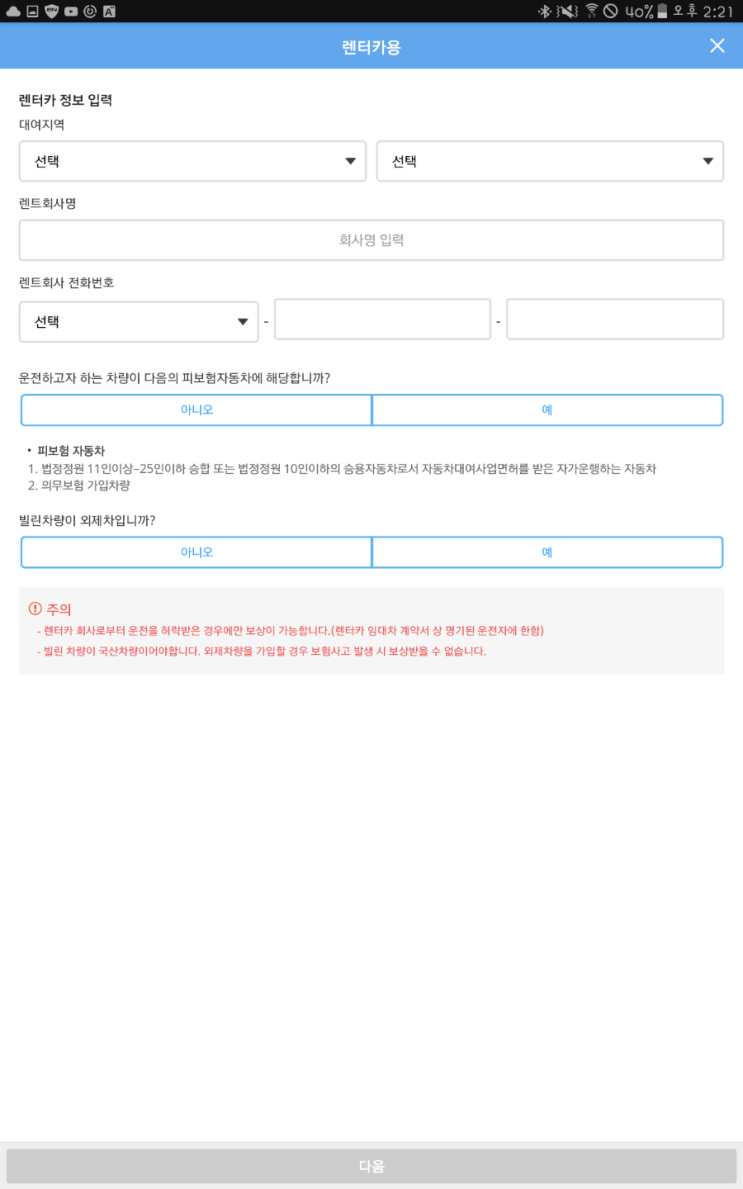Close the 렌터카용 screen with X
743x1189 pixels.
(x=716, y=46)
